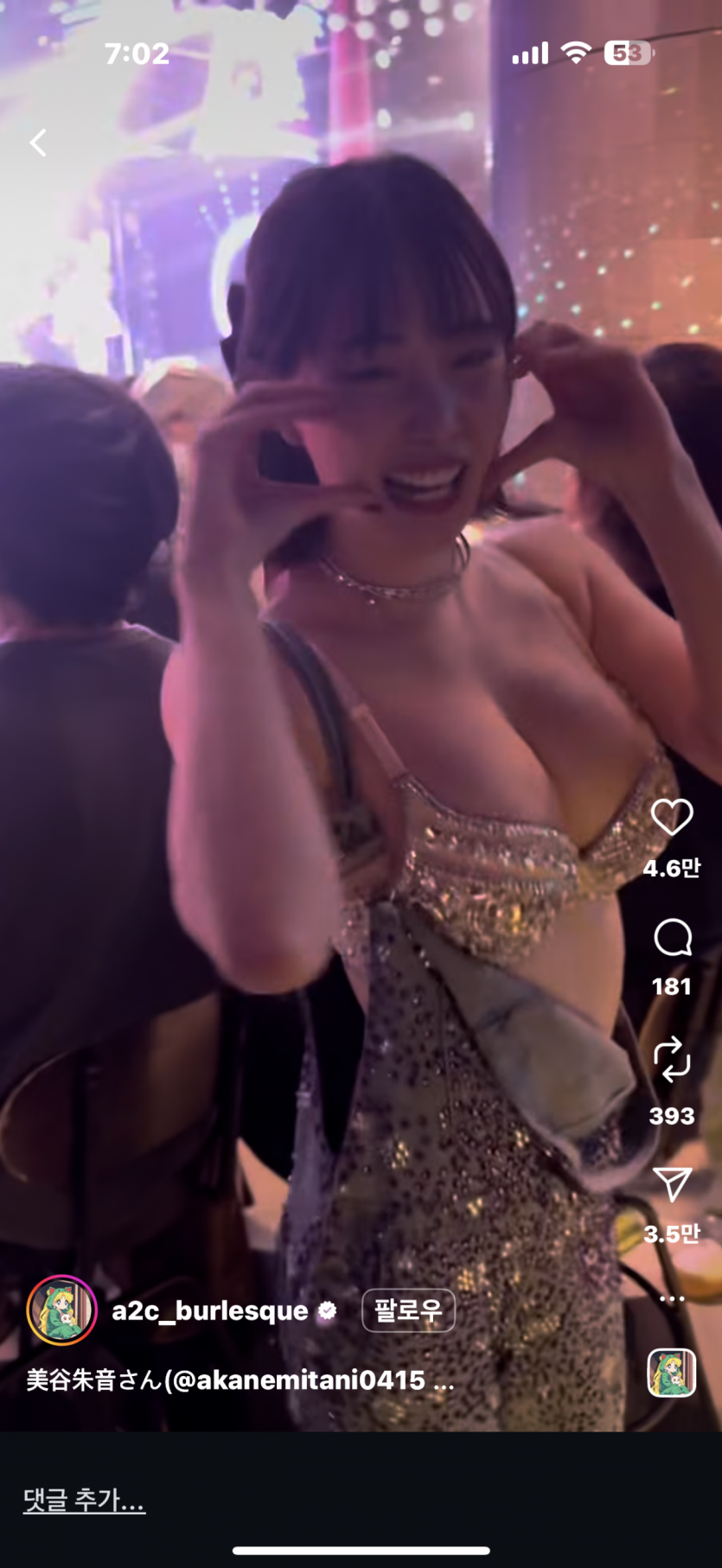Image resolution: width=722 pixels, height=1568 pixels.
Task: Open the comments on this reel
Action: click(x=672, y=938)
